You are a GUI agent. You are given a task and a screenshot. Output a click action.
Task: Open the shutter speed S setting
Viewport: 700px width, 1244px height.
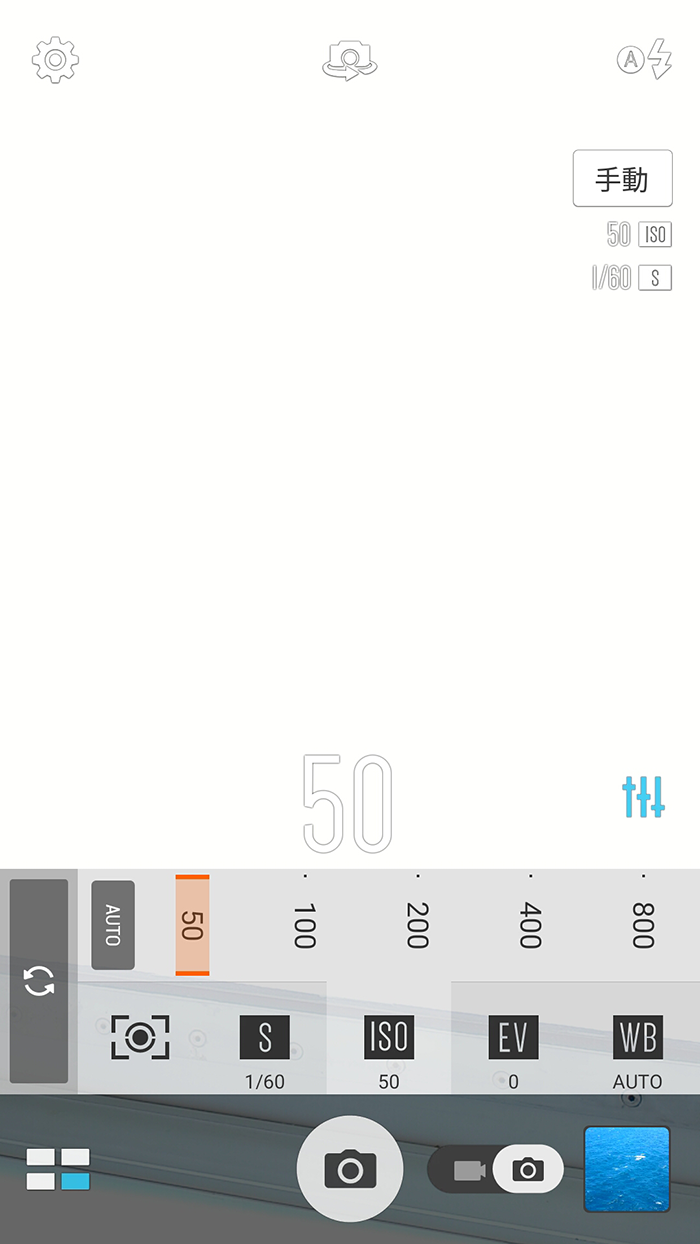coord(264,1051)
